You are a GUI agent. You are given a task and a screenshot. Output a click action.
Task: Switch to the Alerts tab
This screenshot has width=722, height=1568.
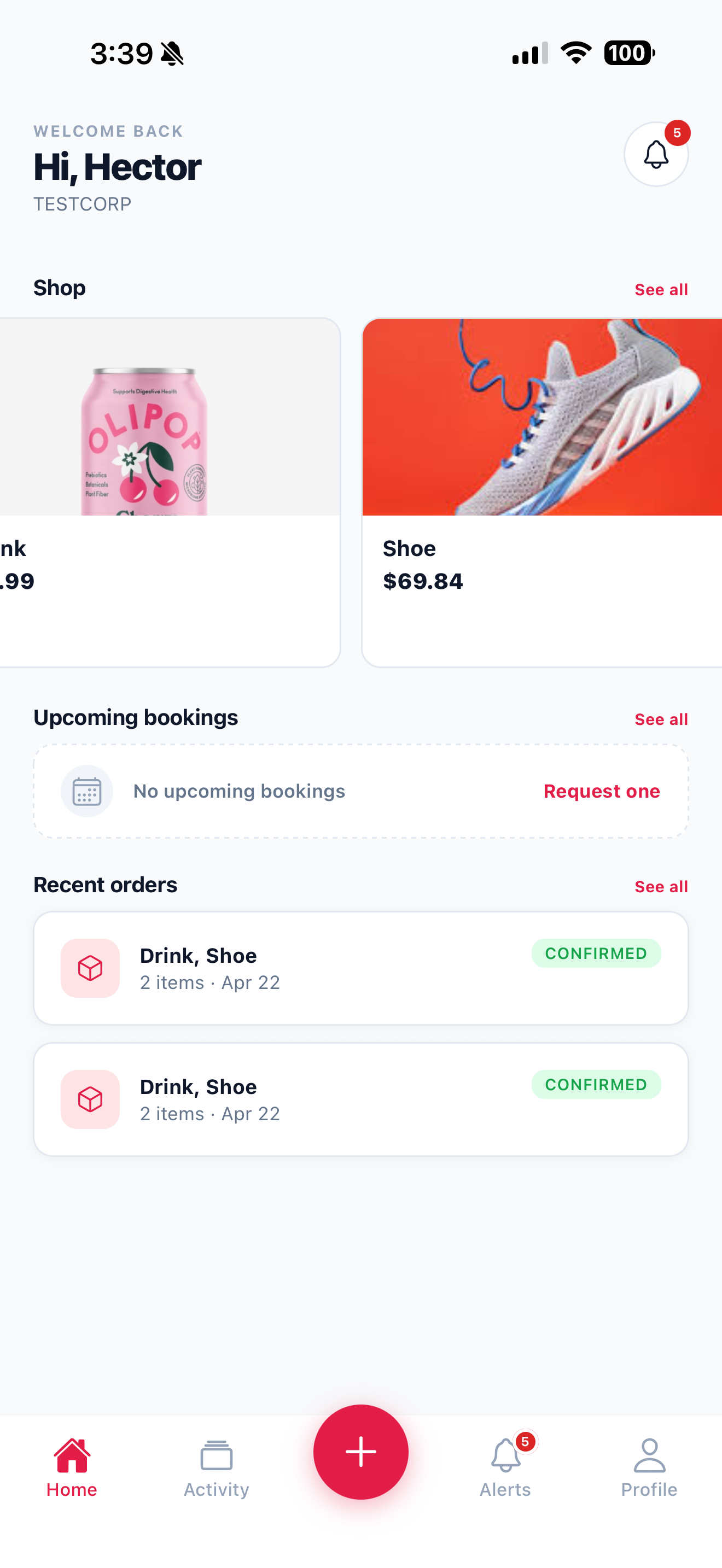pyautogui.click(x=505, y=1467)
